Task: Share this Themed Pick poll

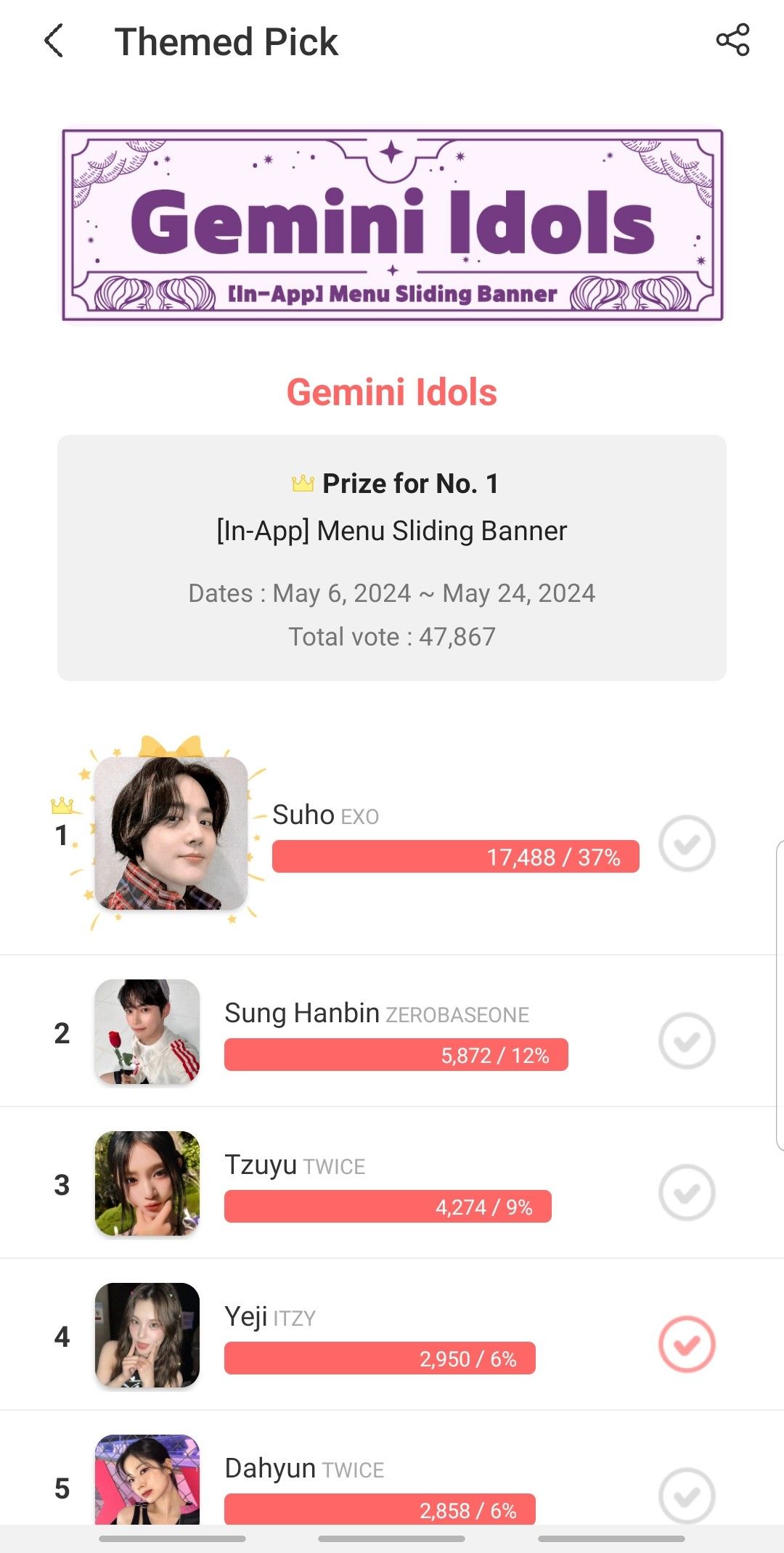Action: pyautogui.click(x=732, y=40)
